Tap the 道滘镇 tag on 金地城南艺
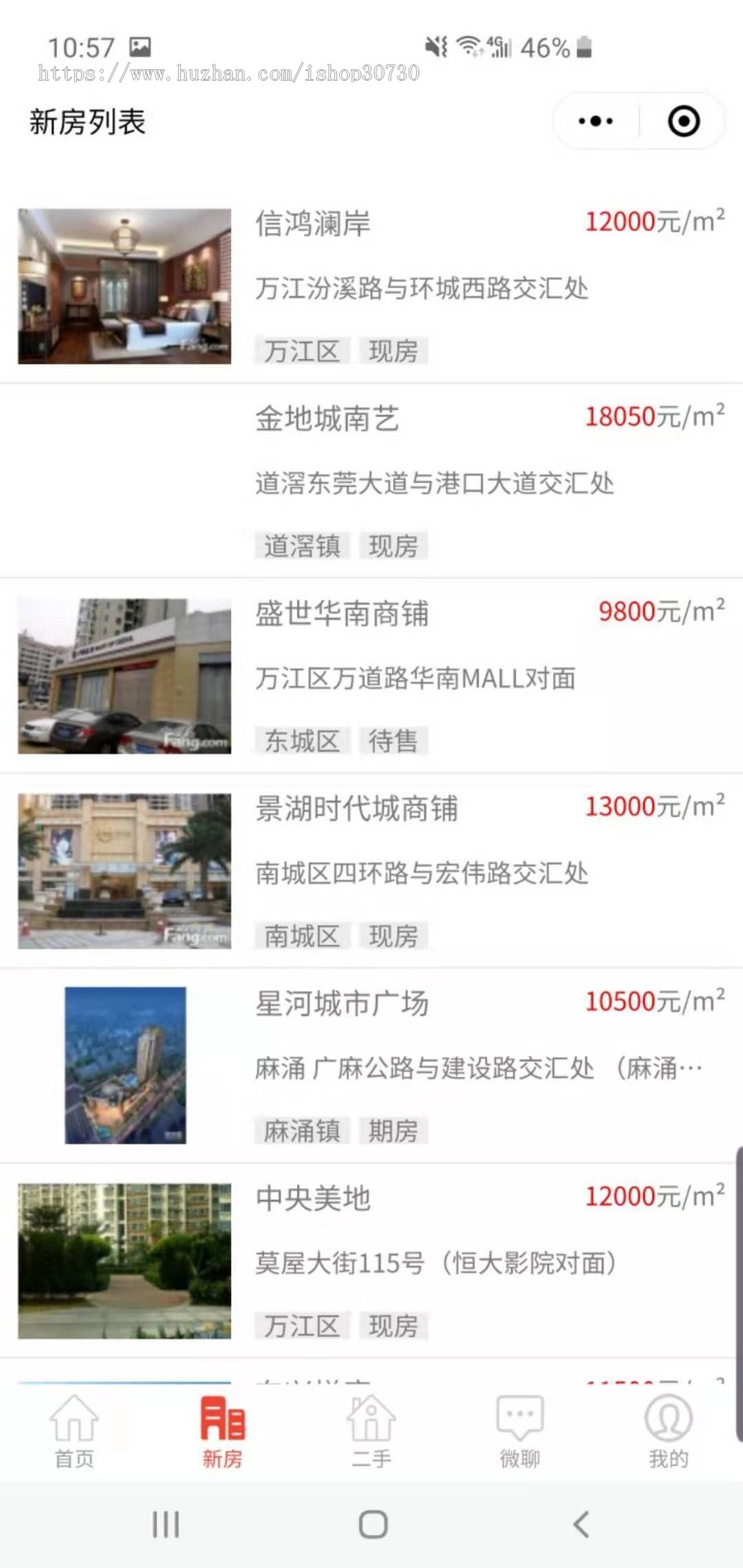The image size is (743, 1568). click(x=301, y=545)
